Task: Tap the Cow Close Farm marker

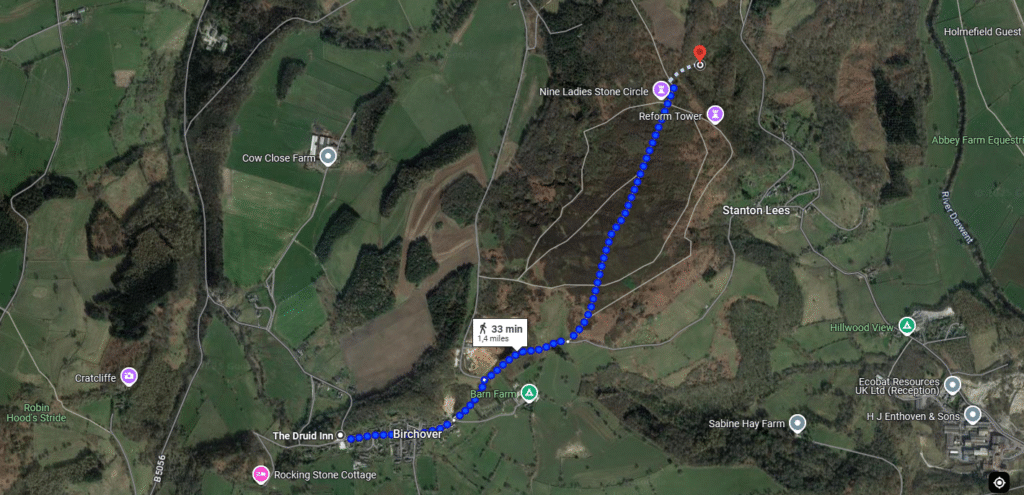Action: tap(328, 156)
